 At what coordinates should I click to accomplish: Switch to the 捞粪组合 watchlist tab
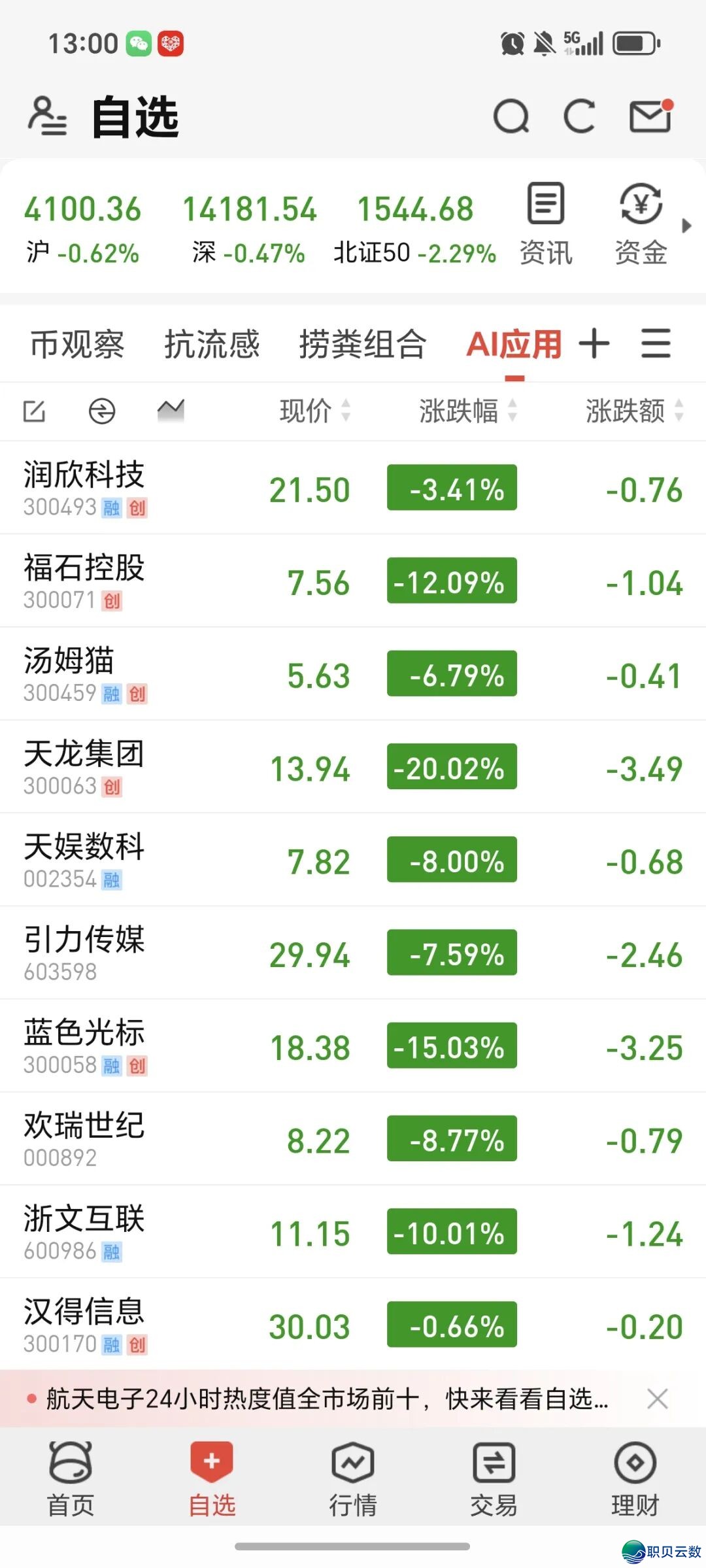[x=363, y=344]
